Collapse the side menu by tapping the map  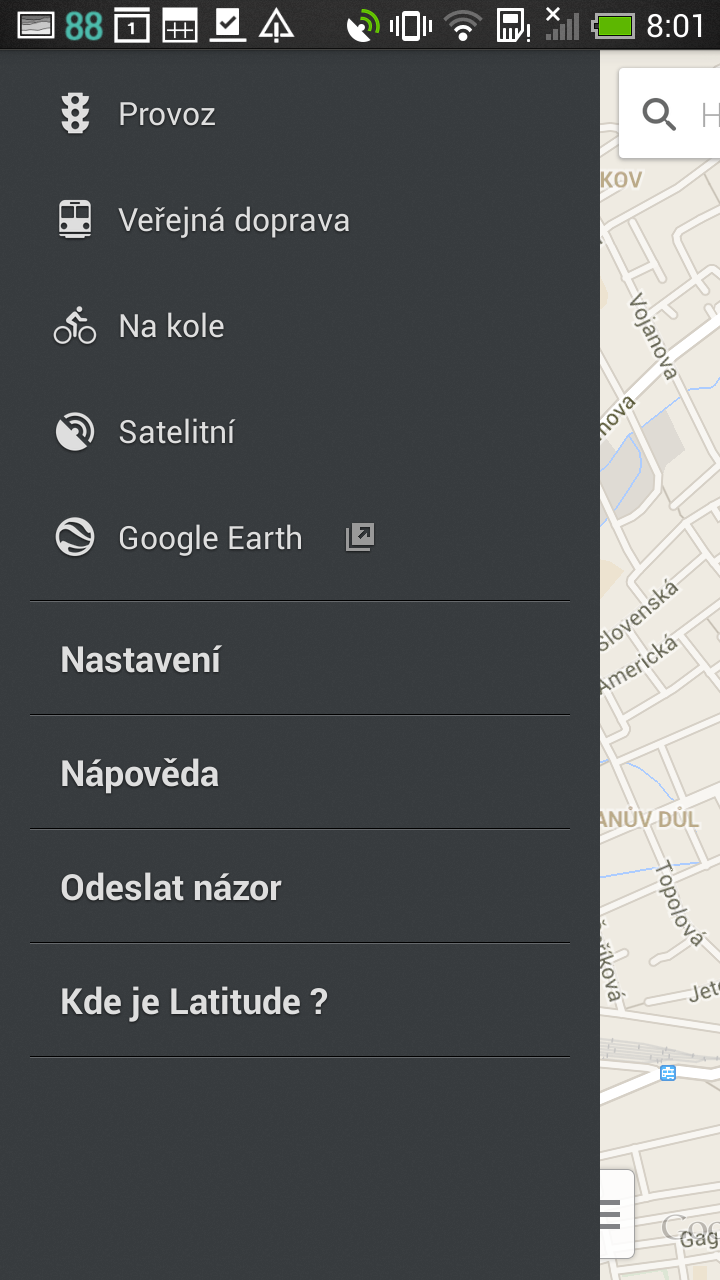click(x=660, y=700)
